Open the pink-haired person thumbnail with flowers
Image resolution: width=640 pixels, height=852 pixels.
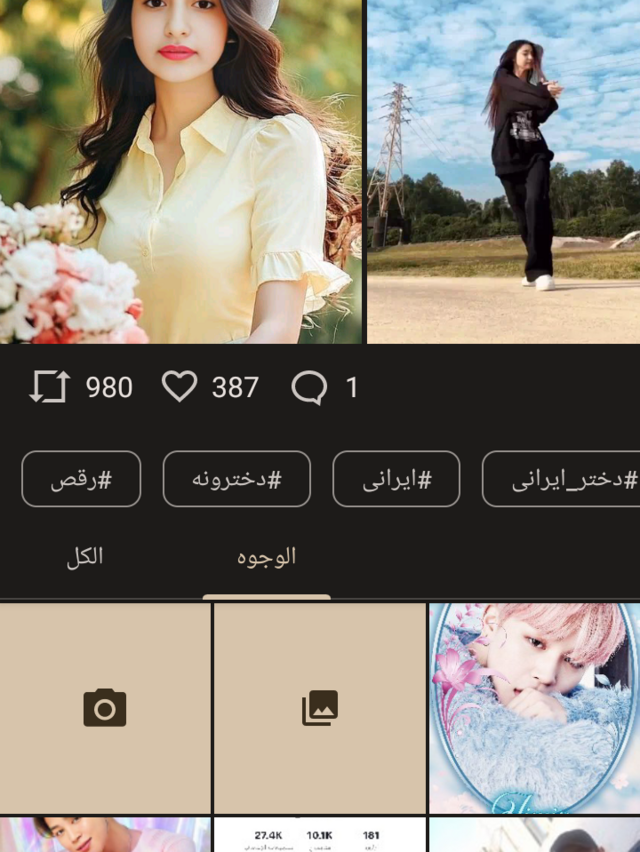(535, 708)
